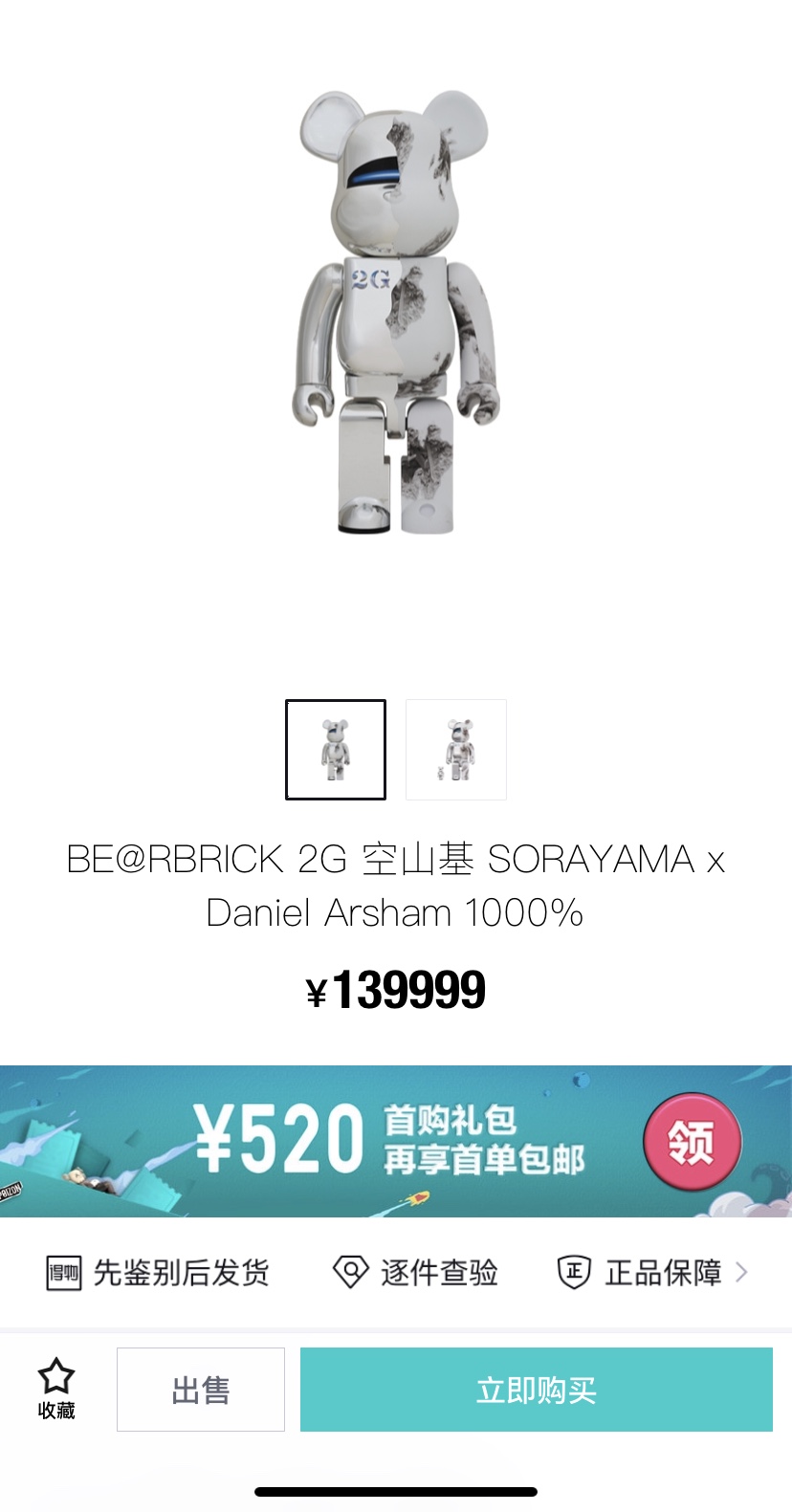The height and width of the screenshot is (1512, 792).
Task: Add this BE@RBRICK to 收藏 favorites
Action: pyautogui.click(x=56, y=1388)
